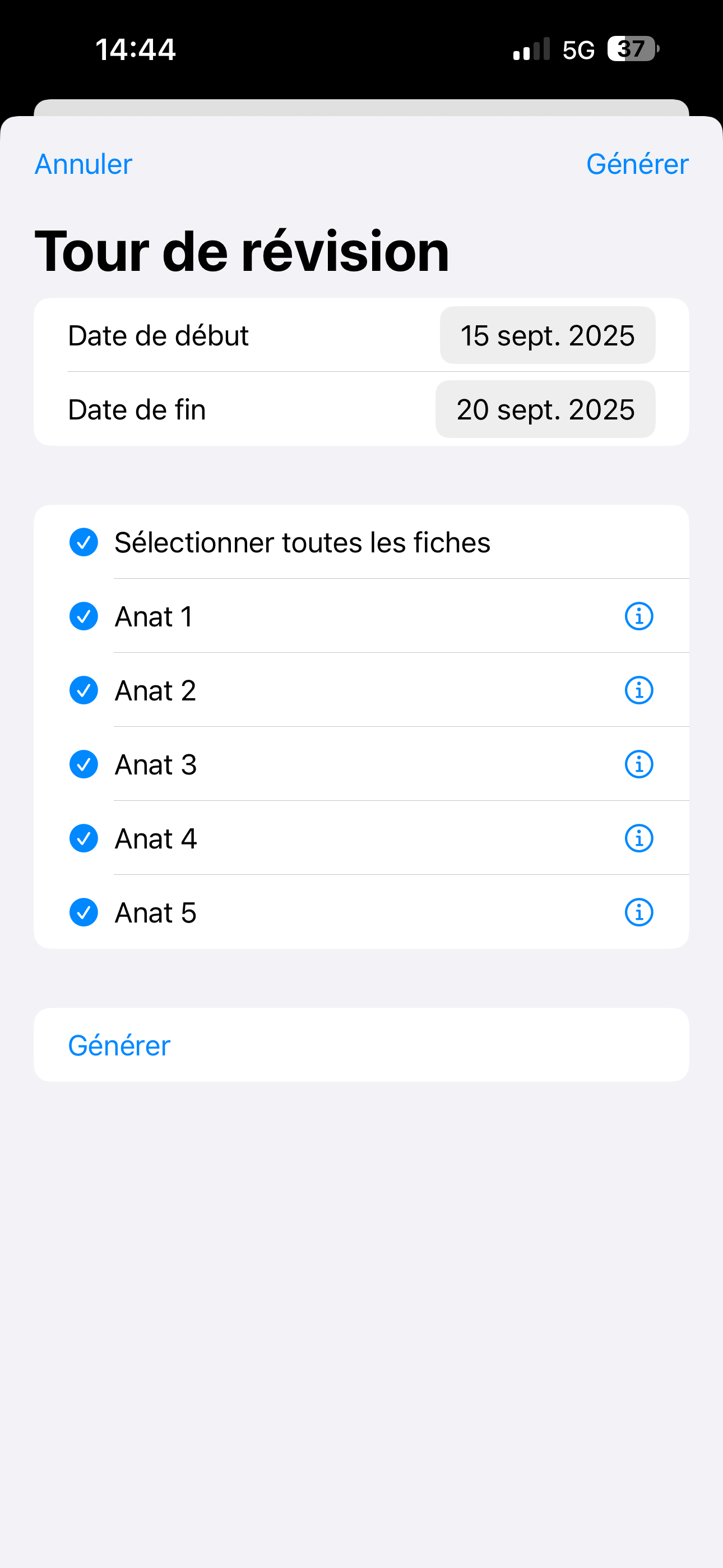Open the info icon for Anat 2
Screen dimensions: 723x1568
pyautogui.click(x=638, y=690)
